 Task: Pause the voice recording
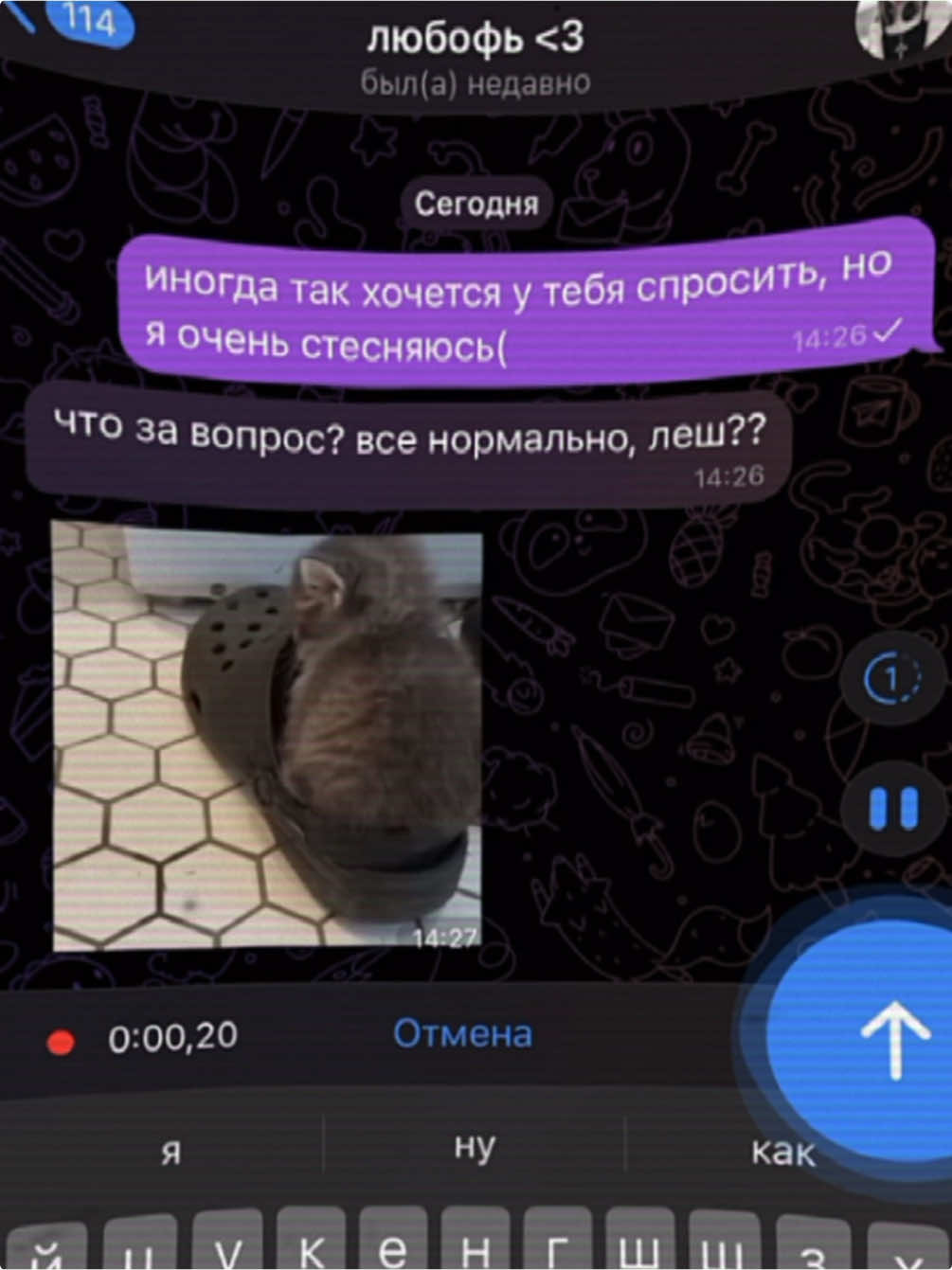(893, 808)
